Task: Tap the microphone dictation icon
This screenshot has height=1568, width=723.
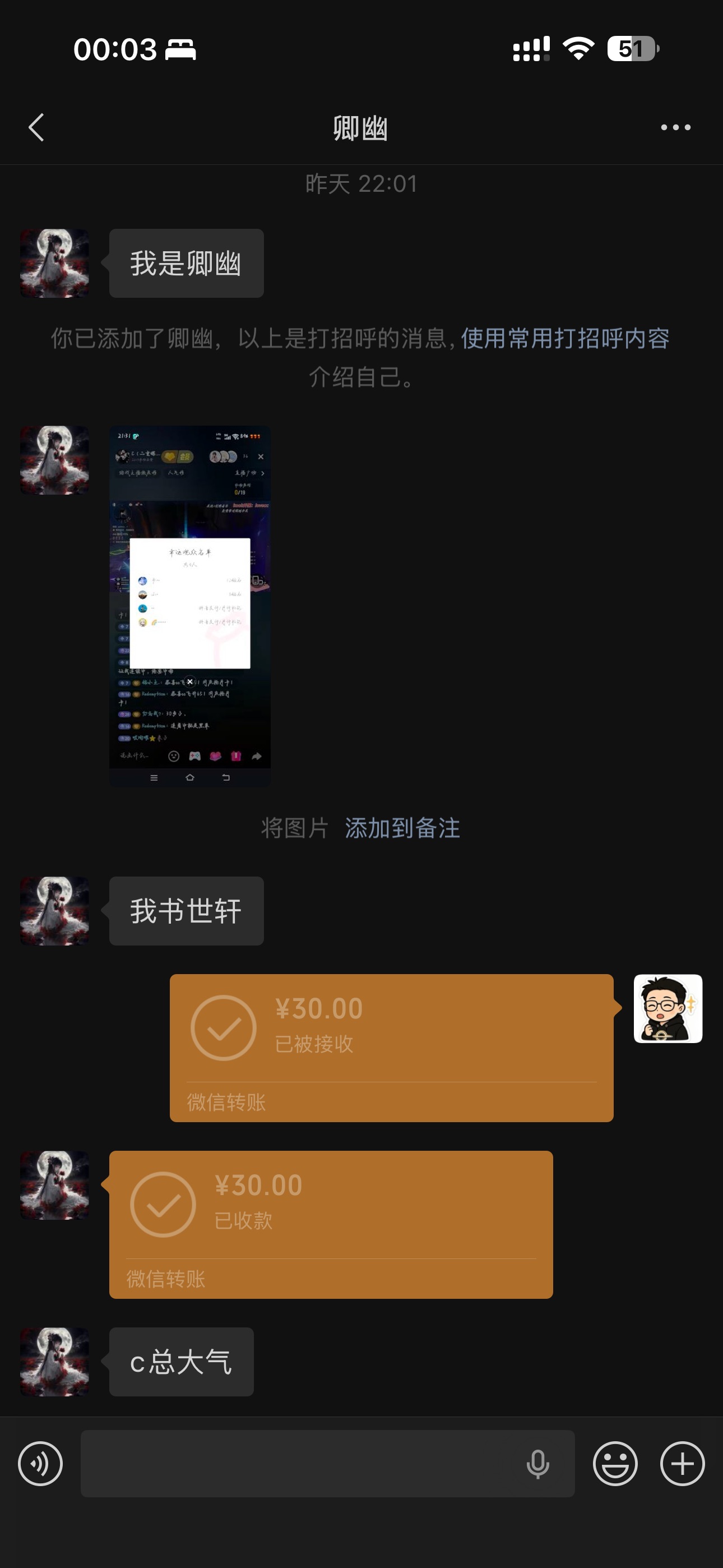Action: pos(537,1464)
